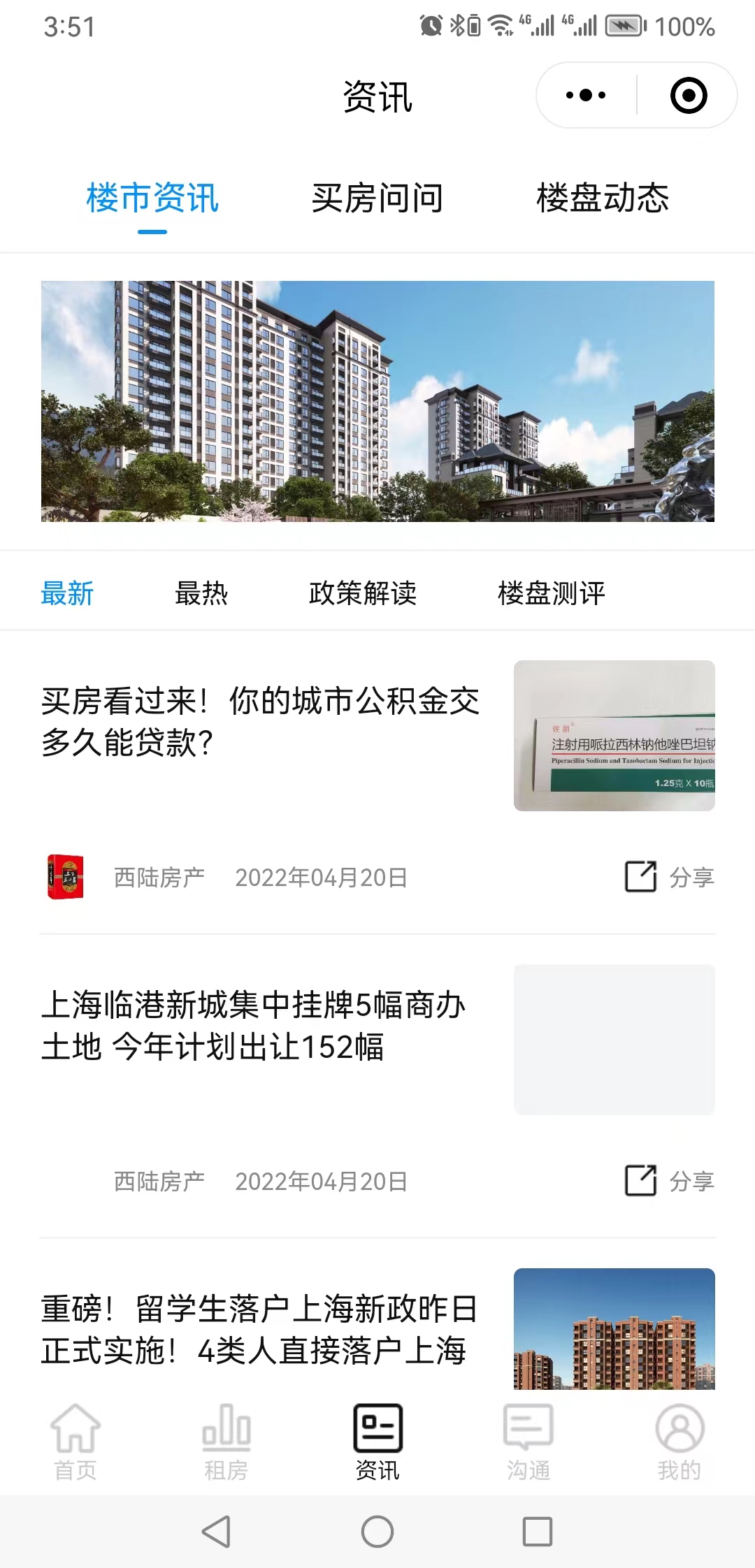Open the article about 公积金 loan requirements

coord(260,721)
